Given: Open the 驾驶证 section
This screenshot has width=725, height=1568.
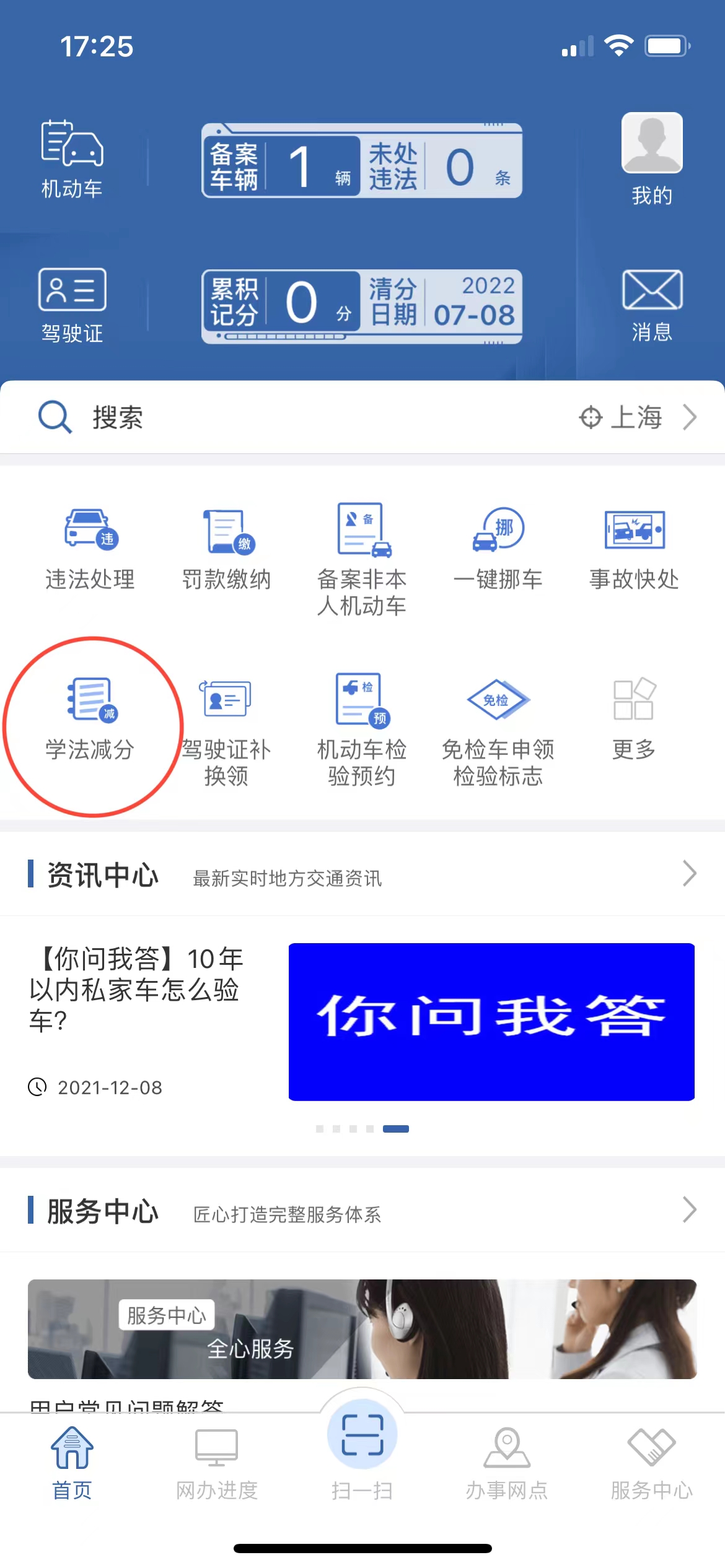Looking at the screenshot, I should 72,305.
